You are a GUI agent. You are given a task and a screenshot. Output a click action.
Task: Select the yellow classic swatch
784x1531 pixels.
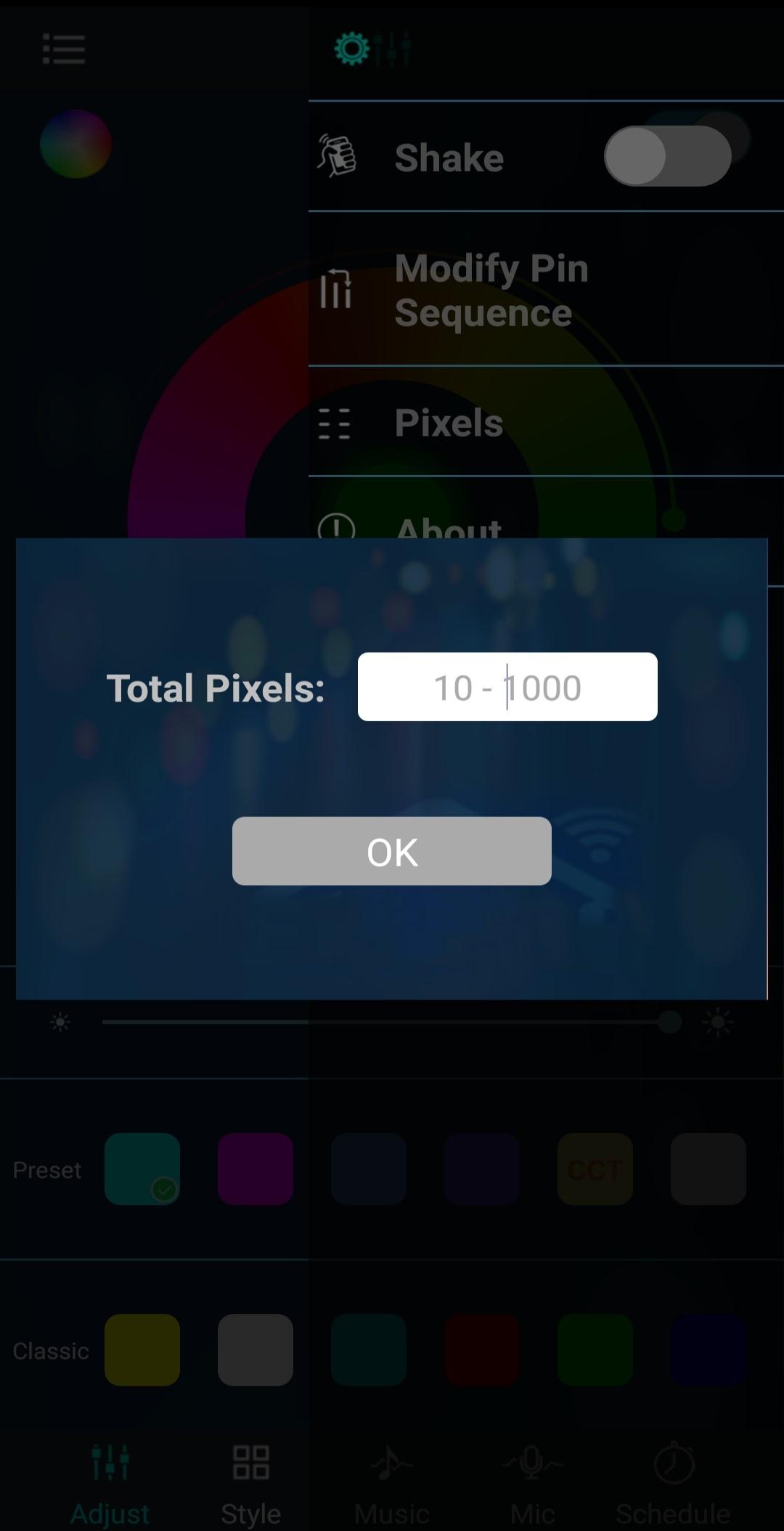tap(142, 1349)
